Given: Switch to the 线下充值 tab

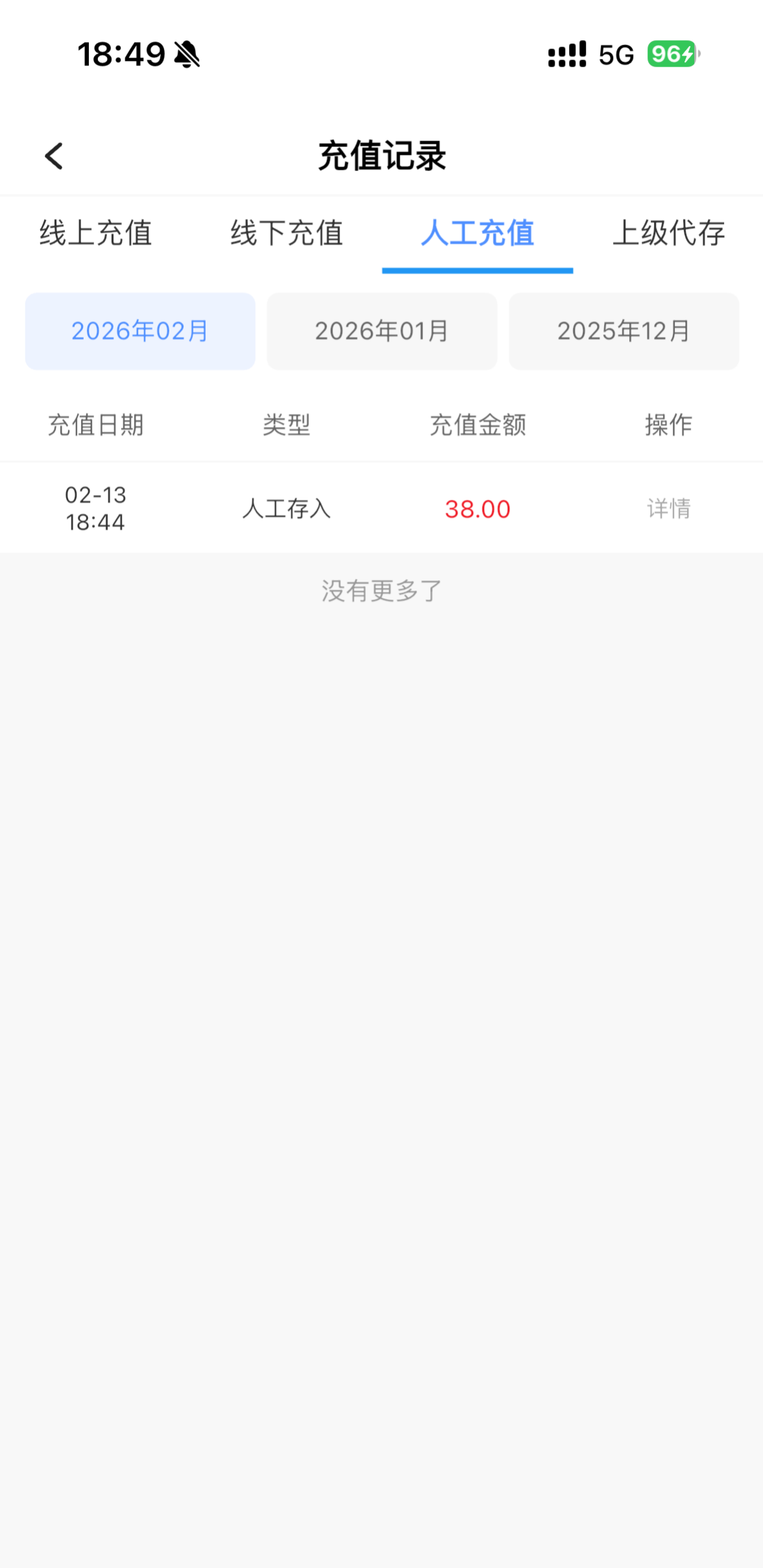Looking at the screenshot, I should click(286, 233).
